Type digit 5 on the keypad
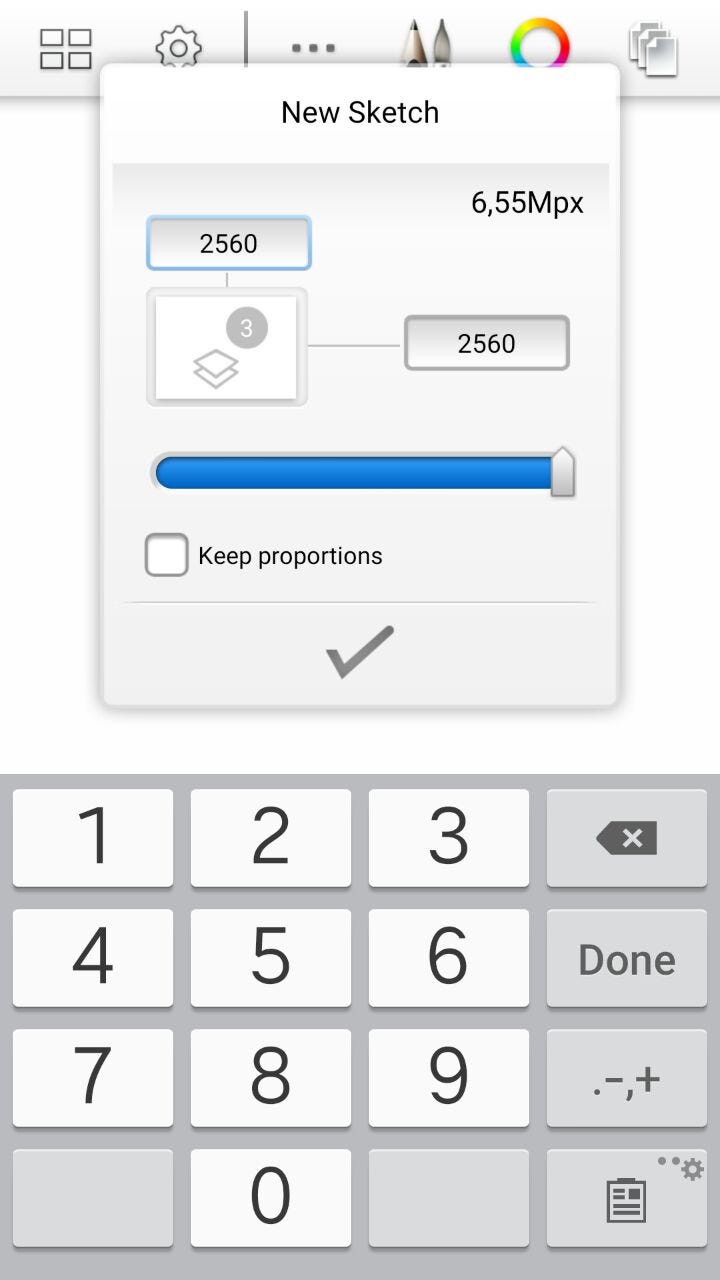This screenshot has width=720, height=1280. [x=271, y=959]
